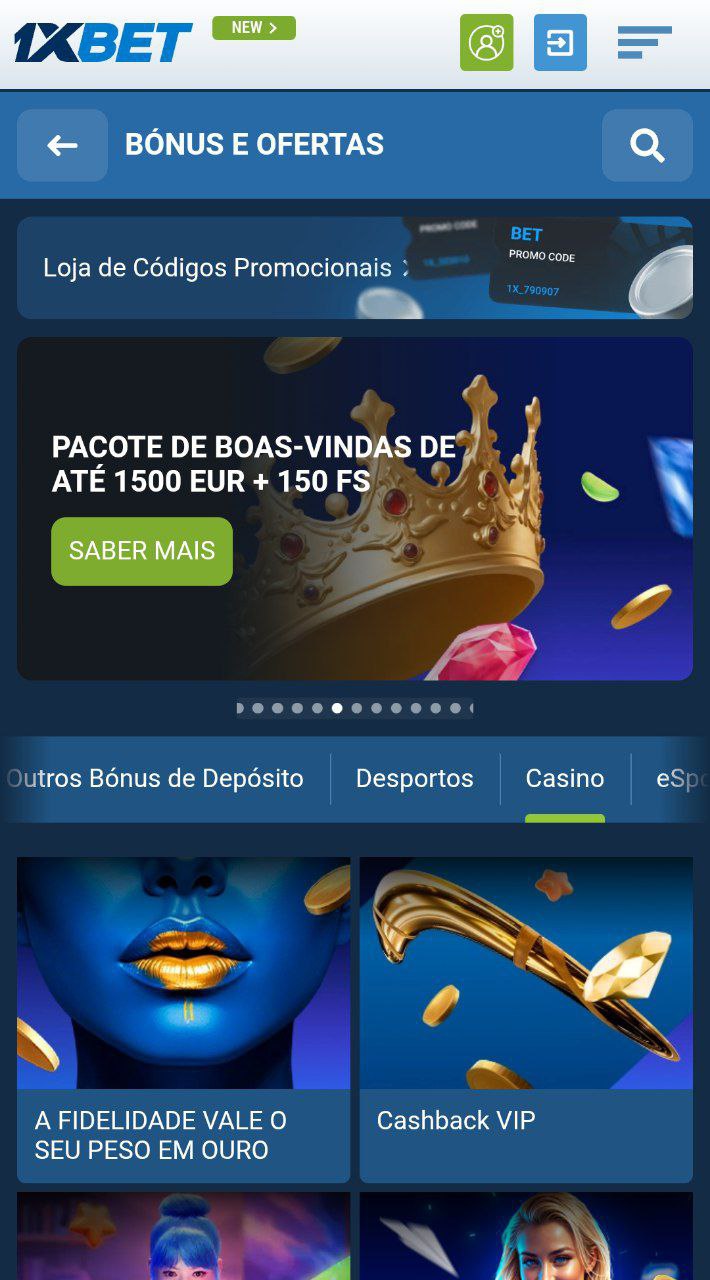The height and width of the screenshot is (1280, 710).
Task: Tap the green NEW badge
Action: point(254,28)
